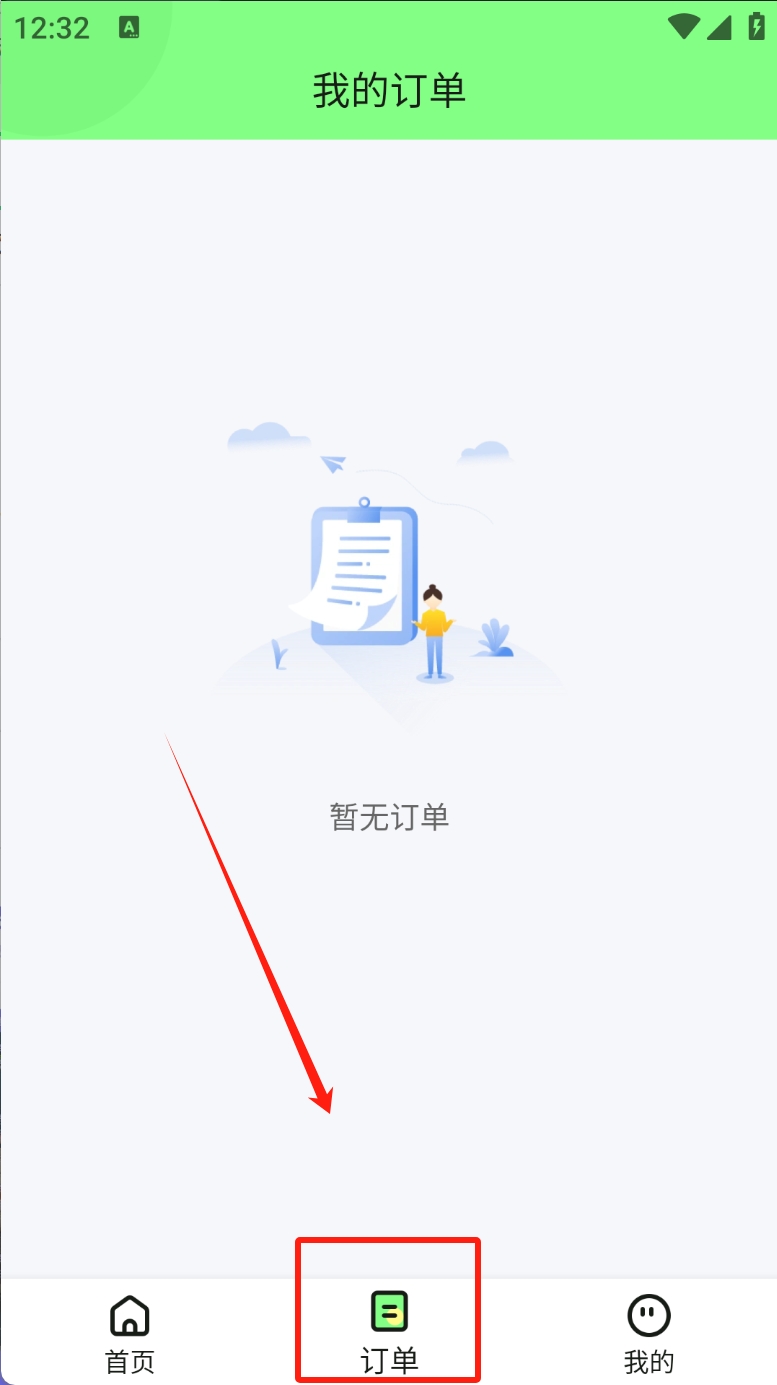Switch to the 首页 home tab
777x1385 pixels.
pyautogui.click(x=130, y=1332)
